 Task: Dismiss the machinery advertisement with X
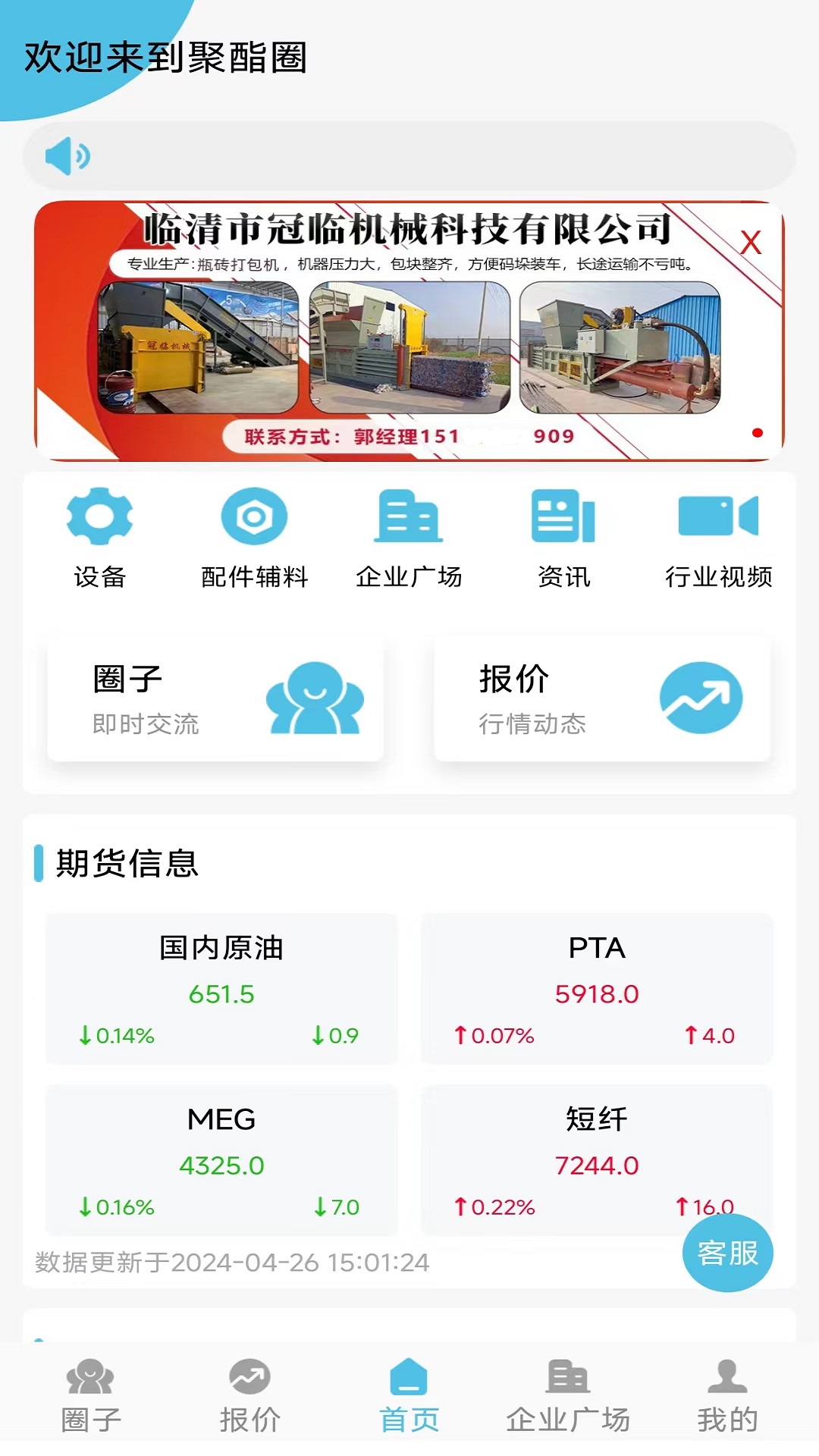point(749,243)
